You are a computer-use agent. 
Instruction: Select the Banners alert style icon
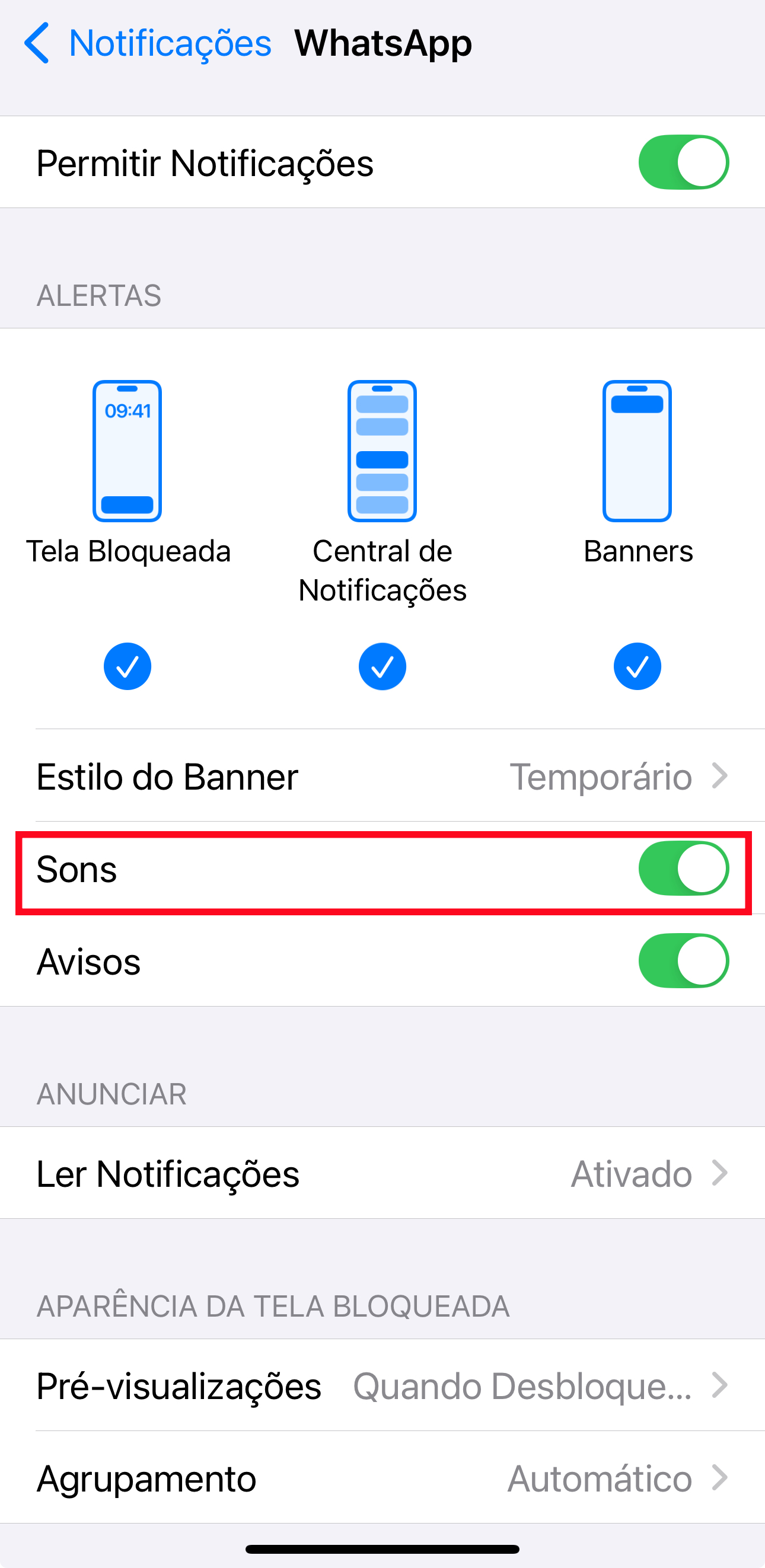coord(637,451)
